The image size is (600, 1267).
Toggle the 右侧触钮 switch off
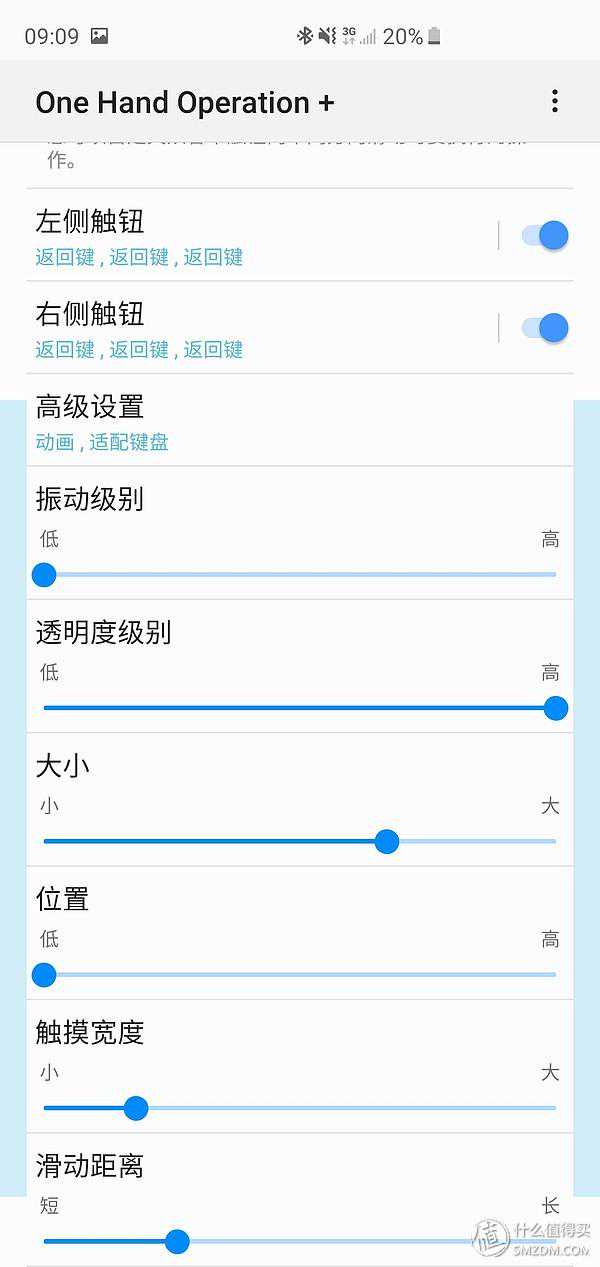click(x=545, y=327)
